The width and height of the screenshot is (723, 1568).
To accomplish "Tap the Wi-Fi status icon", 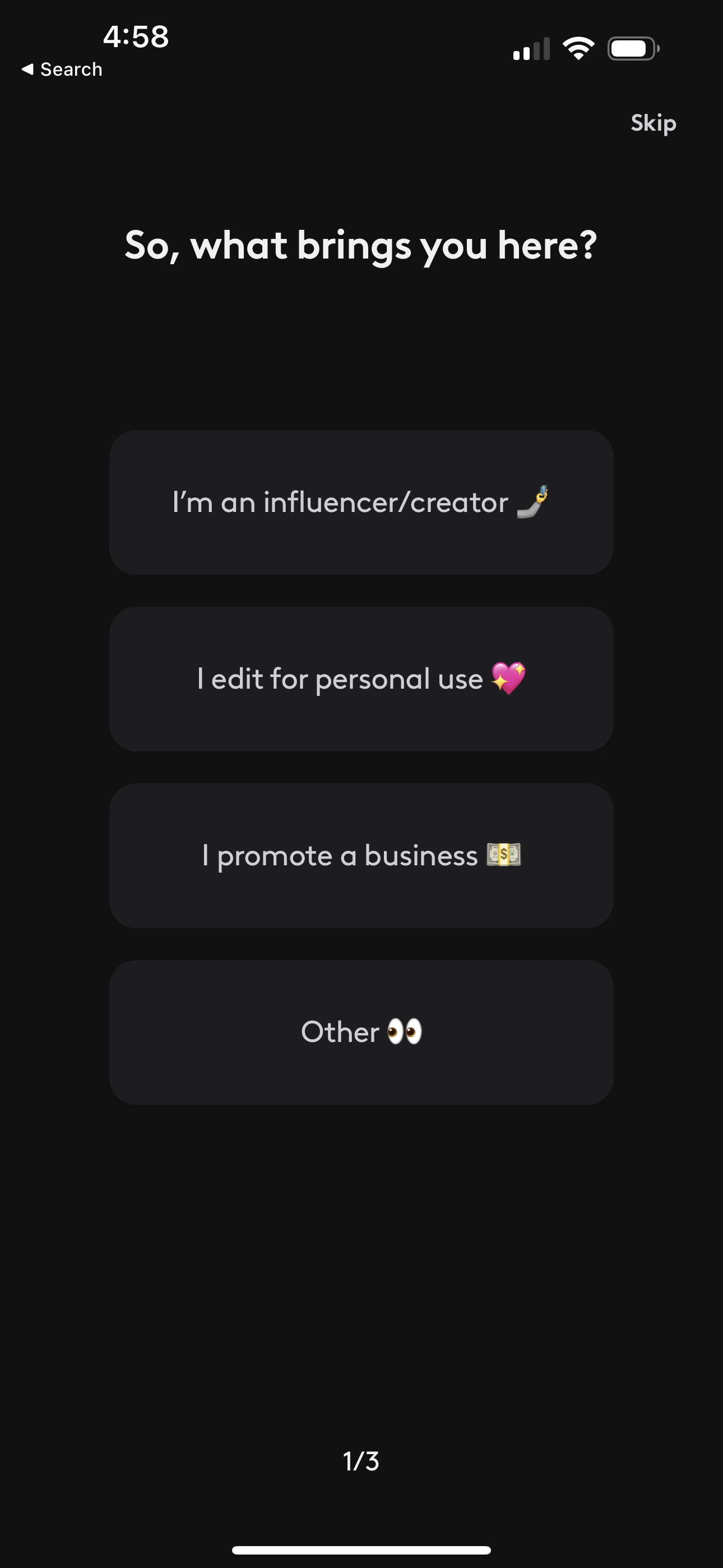I will (x=580, y=48).
